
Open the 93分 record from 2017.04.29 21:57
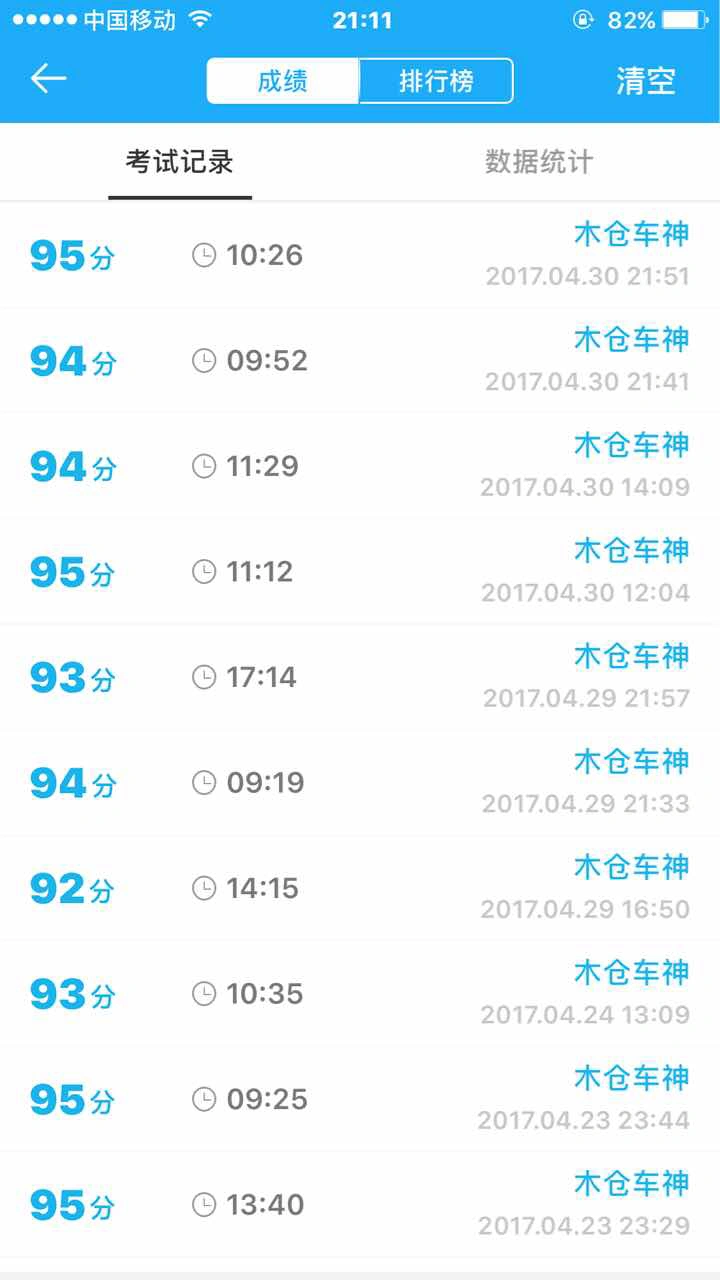pos(360,677)
